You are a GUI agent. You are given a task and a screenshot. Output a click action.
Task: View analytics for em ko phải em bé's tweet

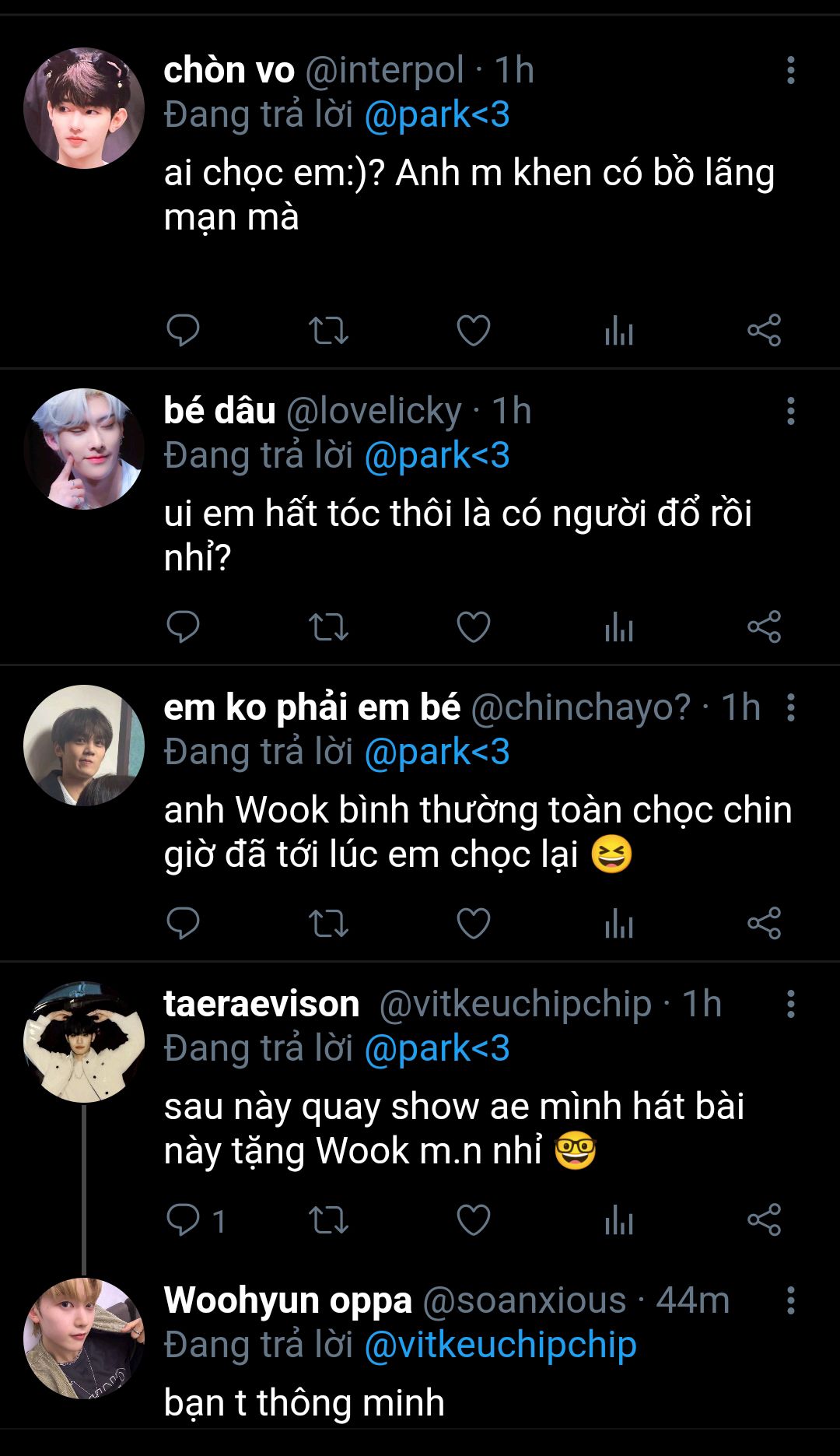tap(619, 924)
